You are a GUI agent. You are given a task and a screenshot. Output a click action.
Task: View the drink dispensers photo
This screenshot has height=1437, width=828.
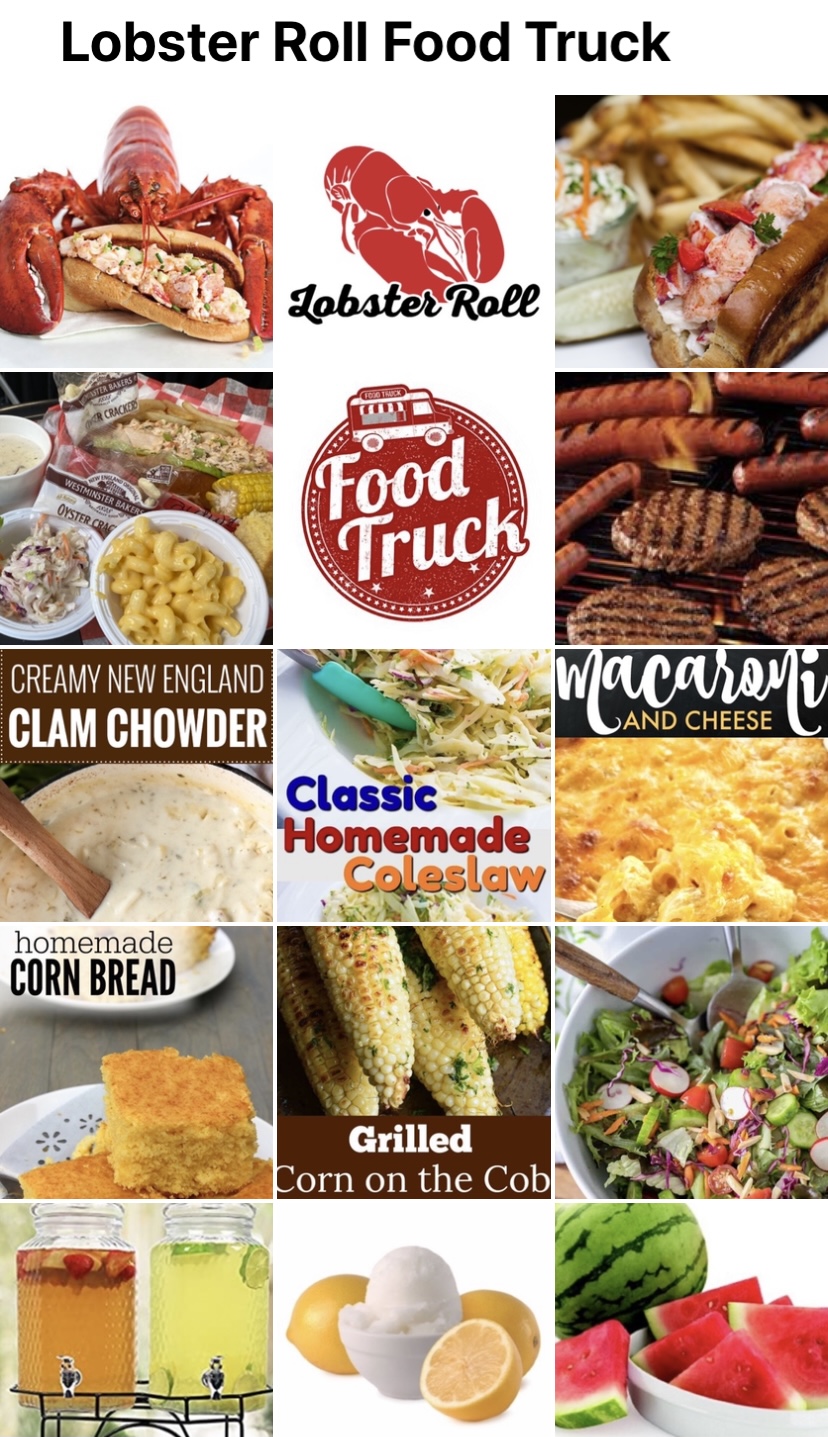(x=136, y=1320)
